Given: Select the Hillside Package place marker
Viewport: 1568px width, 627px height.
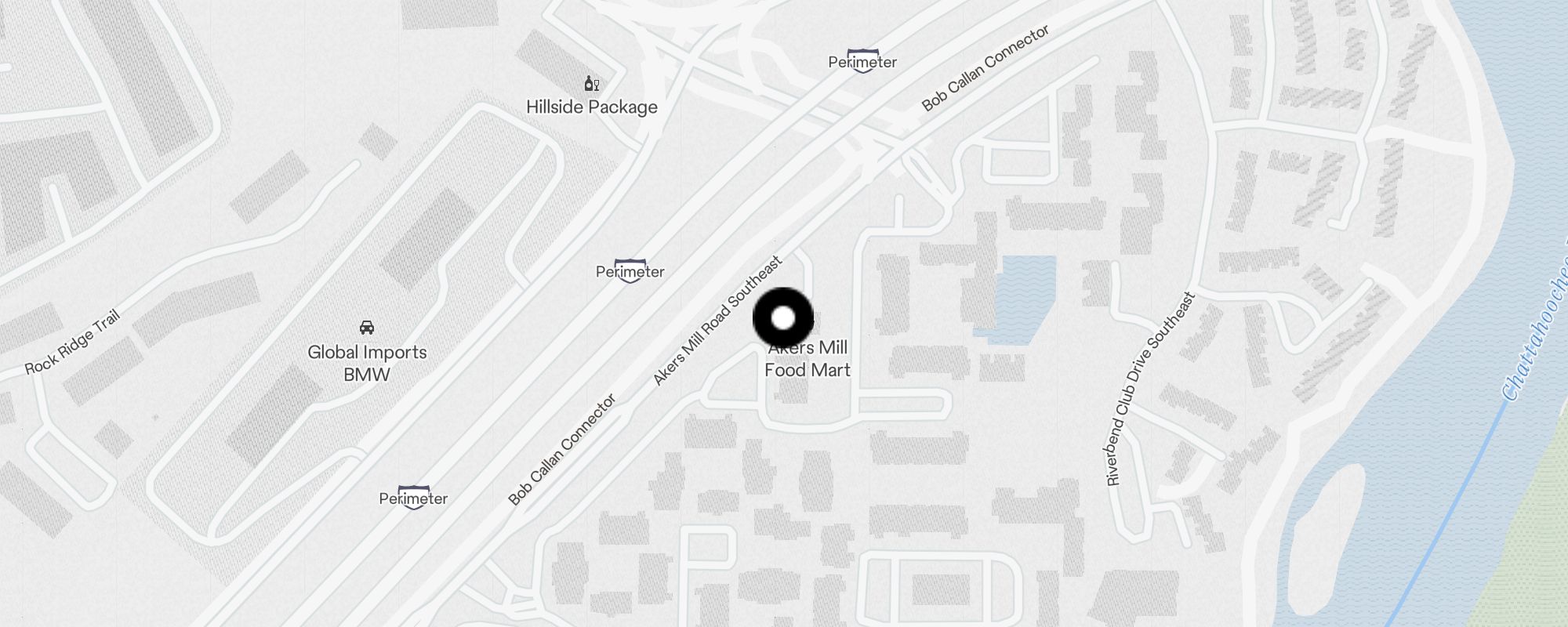Looking at the screenshot, I should [x=592, y=84].
